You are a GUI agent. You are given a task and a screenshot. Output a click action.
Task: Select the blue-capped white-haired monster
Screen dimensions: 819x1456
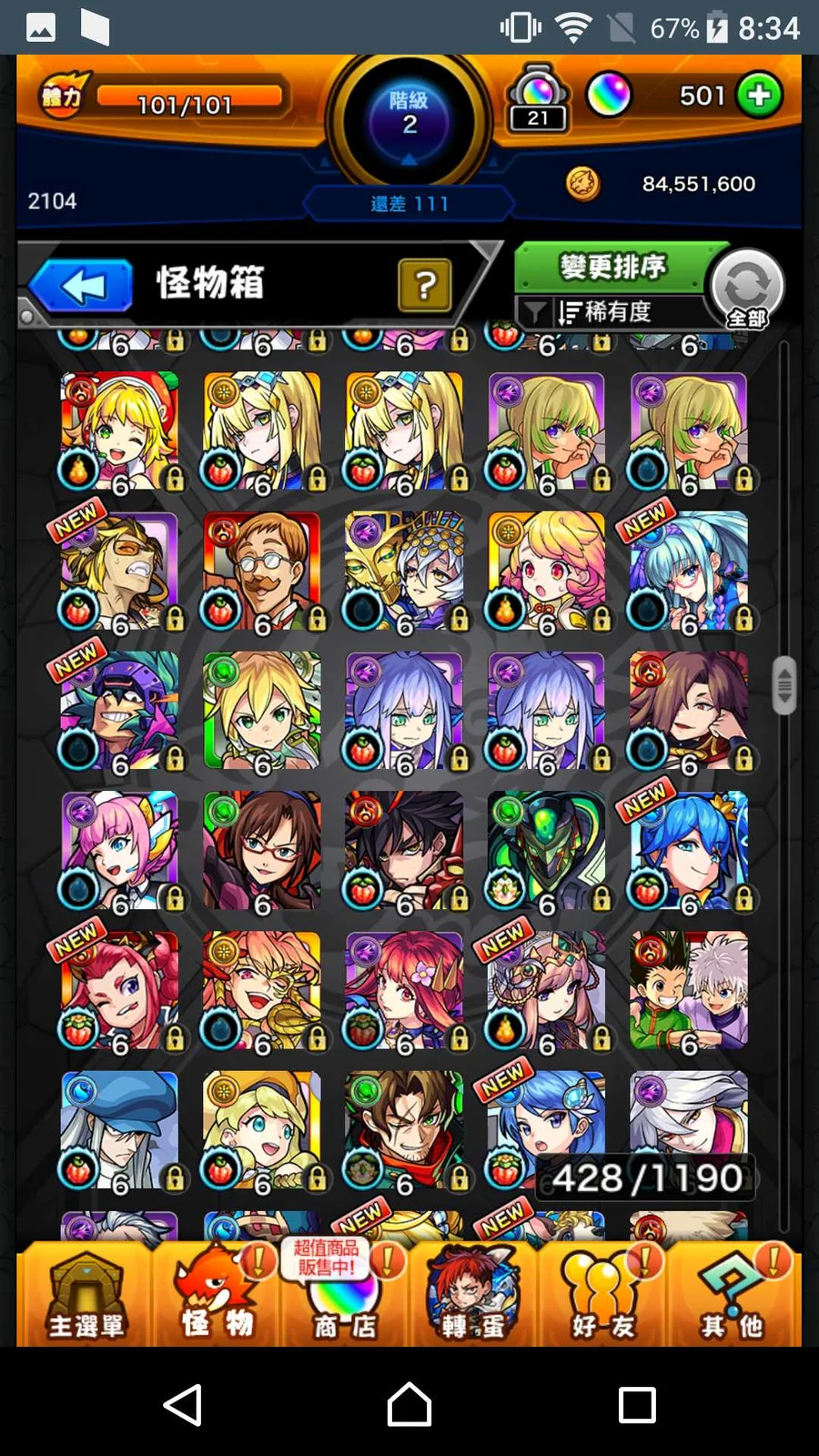click(x=120, y=1131)
